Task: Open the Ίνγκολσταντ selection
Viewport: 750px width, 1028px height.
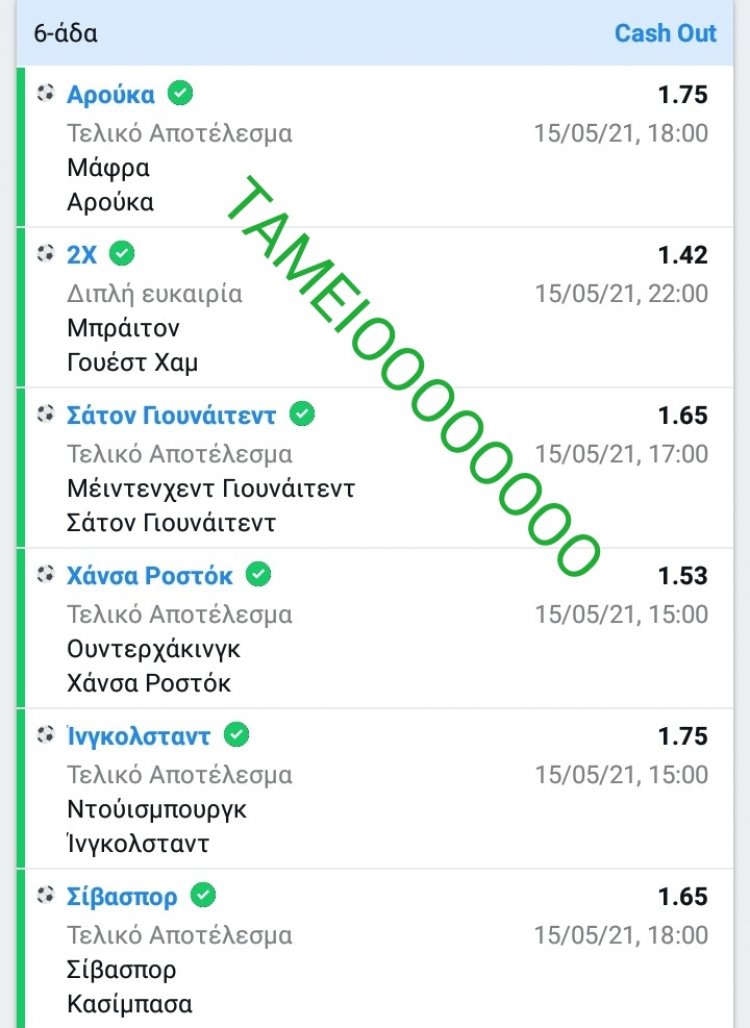Action: (x=138, y=736)
